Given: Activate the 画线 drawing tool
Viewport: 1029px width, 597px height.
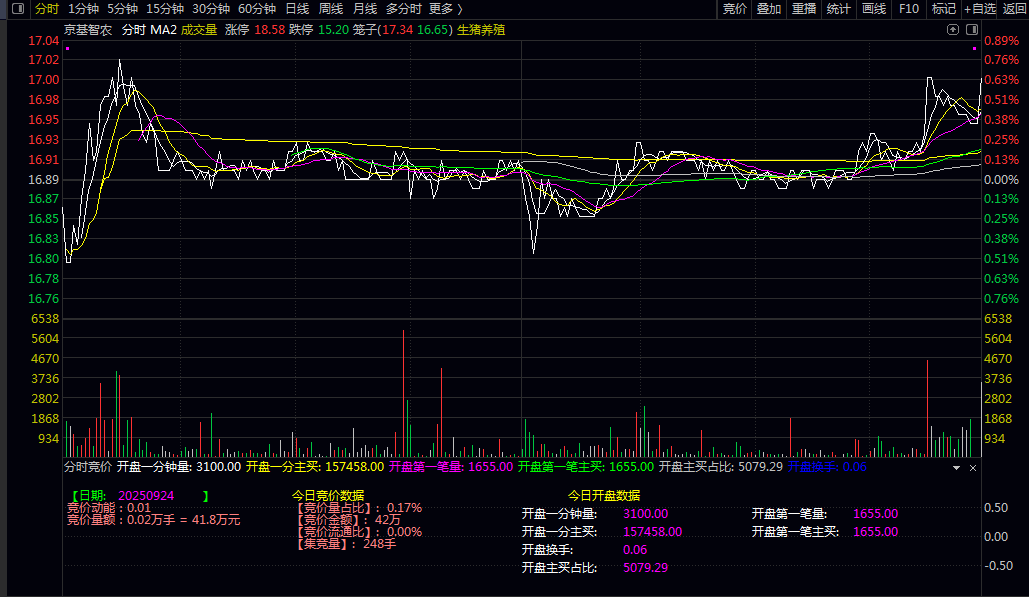Looking at the screenshot, I should [x=874, y=9].
